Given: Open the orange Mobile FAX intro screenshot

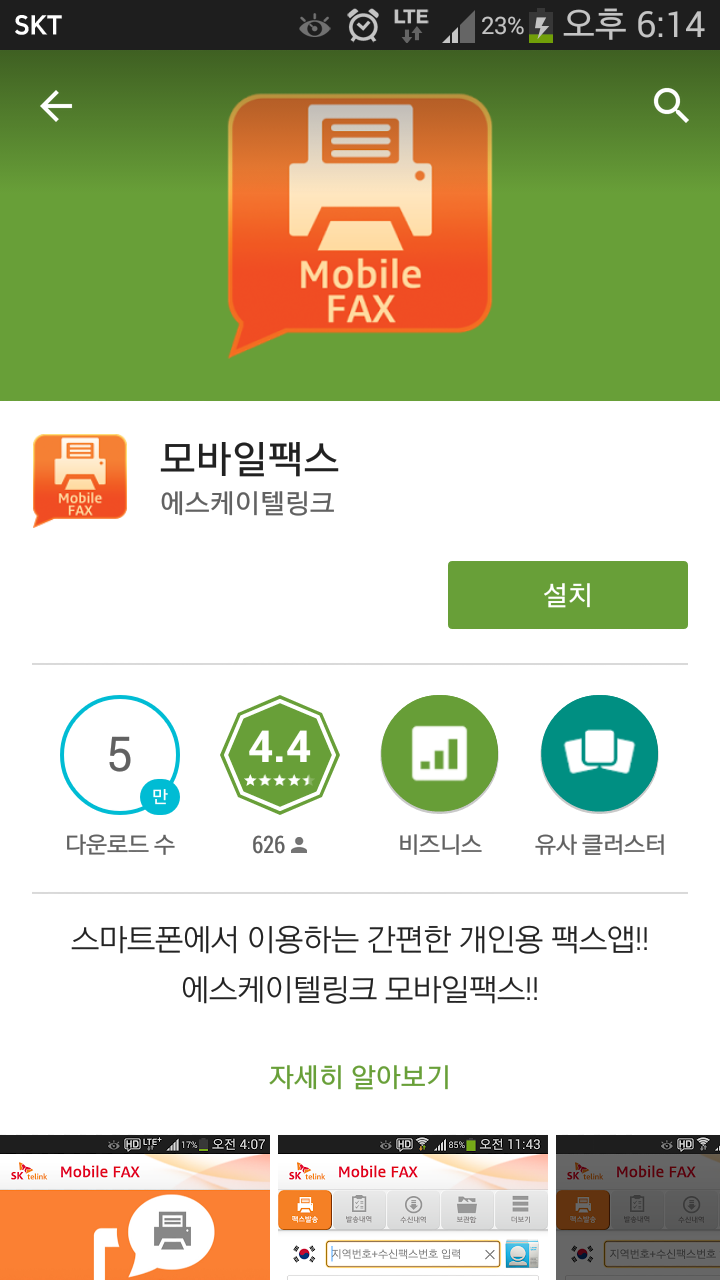Looking at the screenshot, I should coord(135,1208).
